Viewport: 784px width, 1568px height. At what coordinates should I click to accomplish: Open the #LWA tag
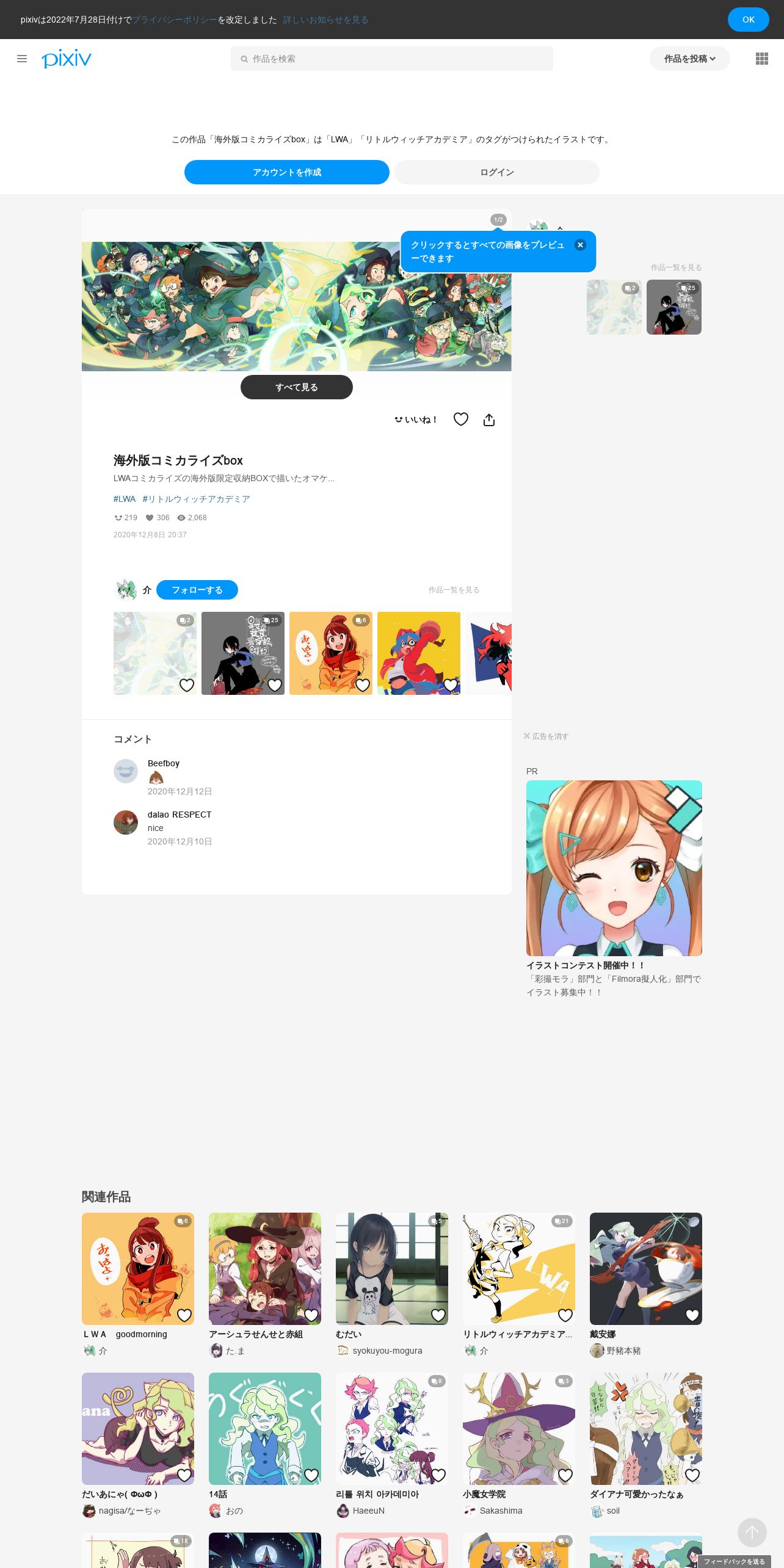(125, 499)
